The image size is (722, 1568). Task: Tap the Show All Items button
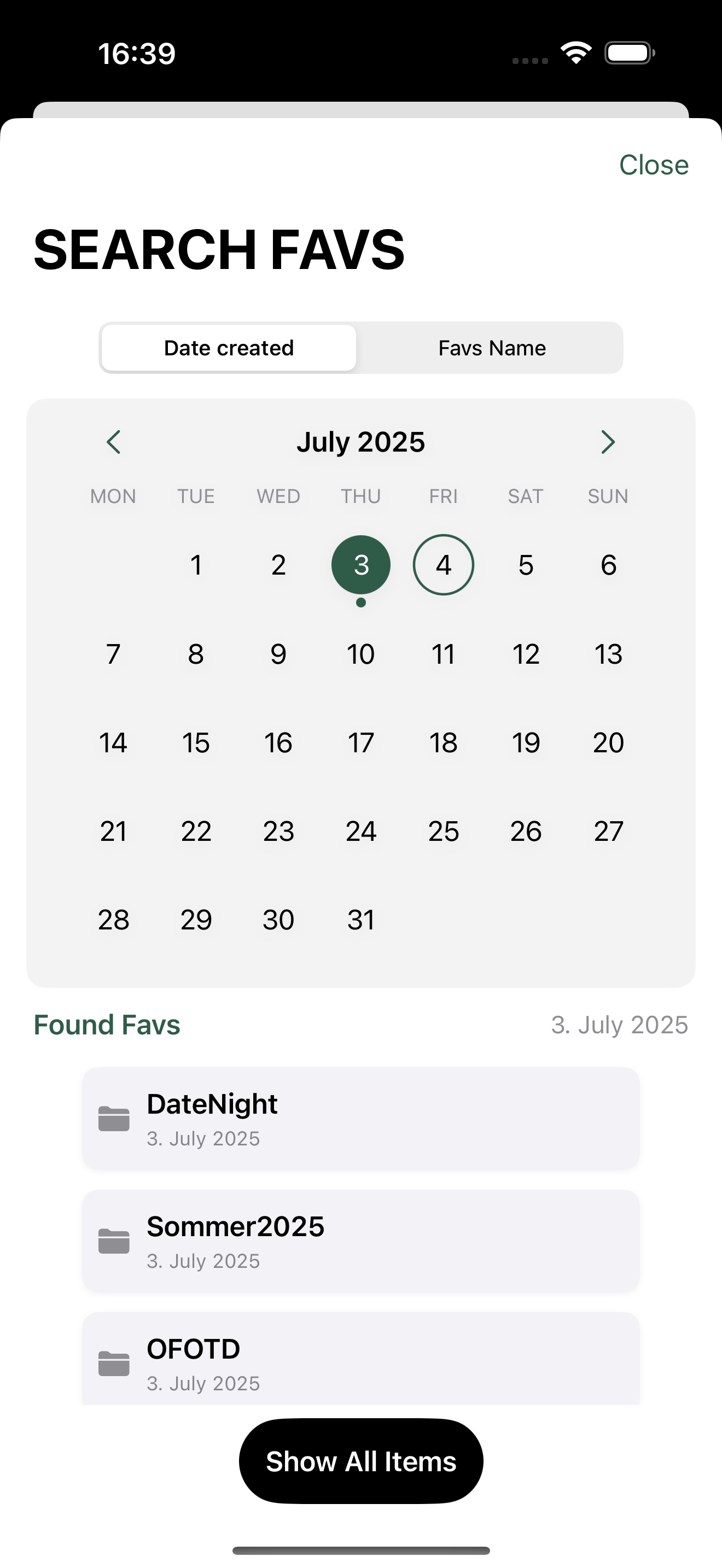tap(361, 1461)
